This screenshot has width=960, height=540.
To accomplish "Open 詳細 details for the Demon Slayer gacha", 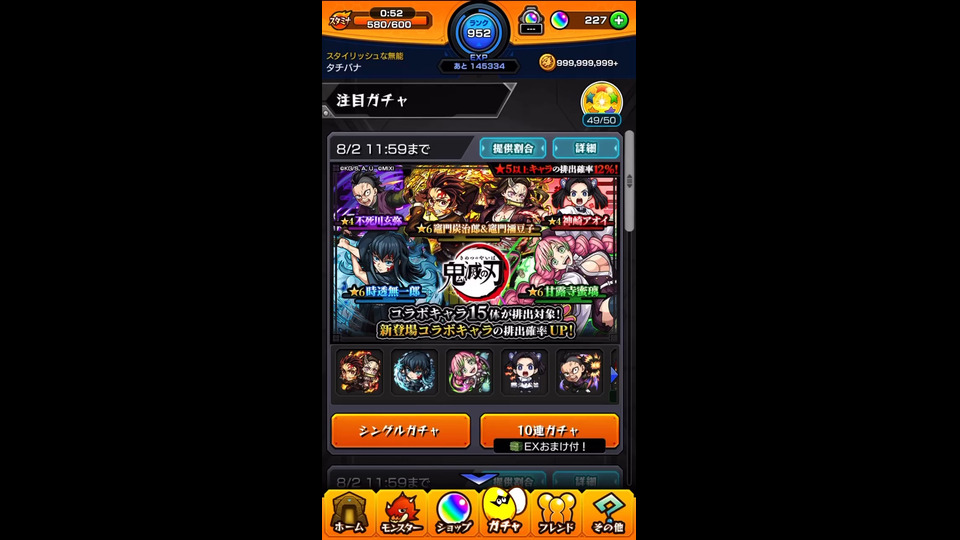I will coord(585,148).
